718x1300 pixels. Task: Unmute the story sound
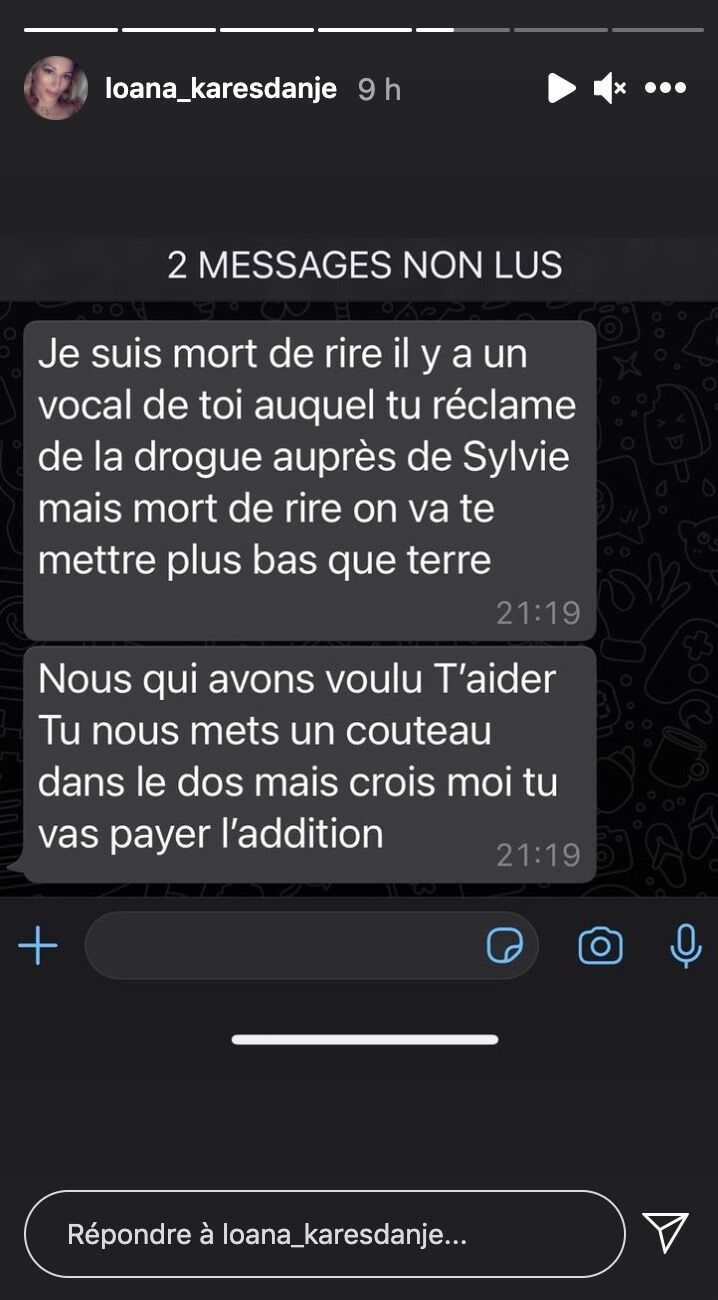coord(609,88)
